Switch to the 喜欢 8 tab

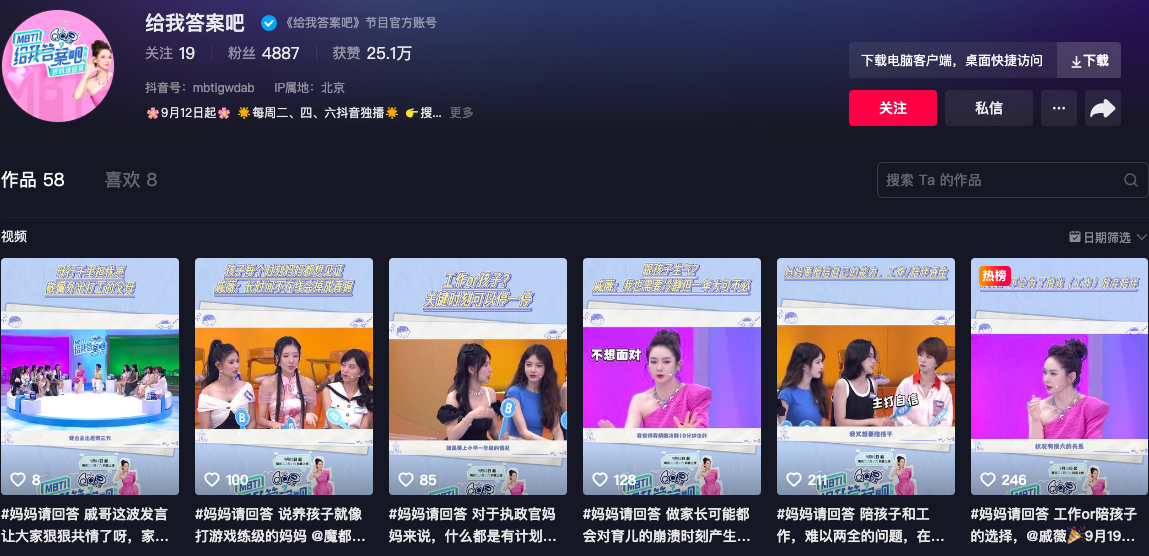[130, 180]
